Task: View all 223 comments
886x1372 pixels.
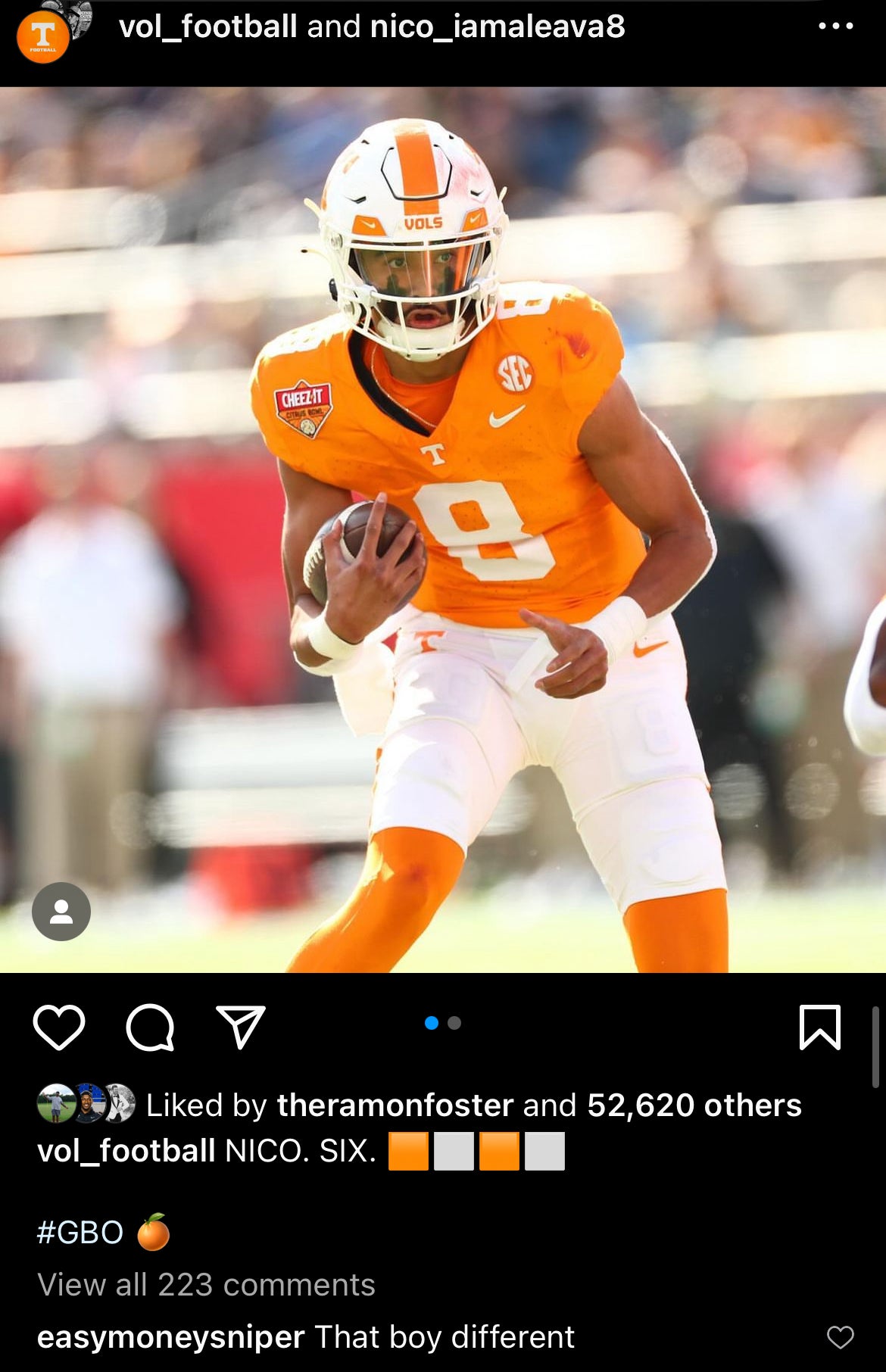Action: tap(206, 1285)
